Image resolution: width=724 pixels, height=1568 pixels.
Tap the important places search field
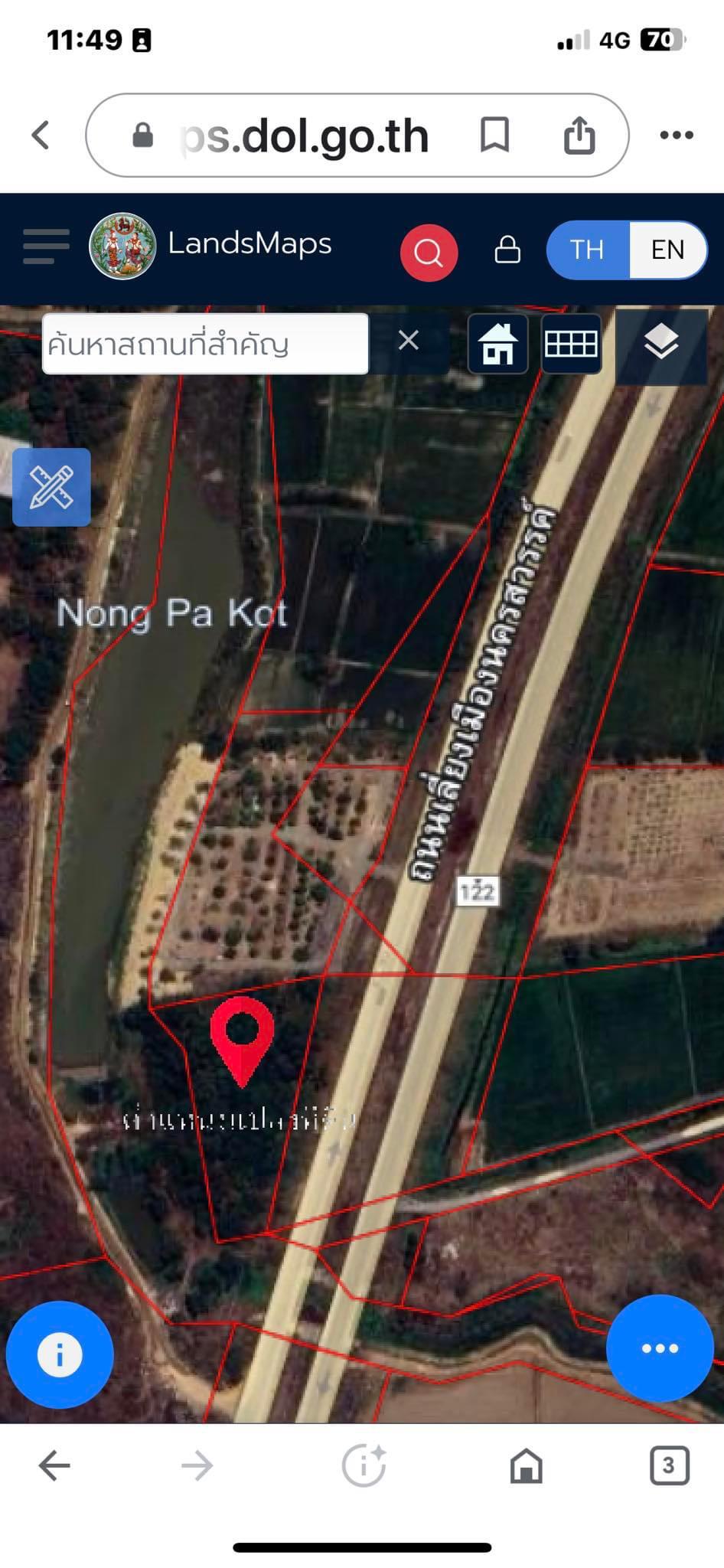pos(205,344)
